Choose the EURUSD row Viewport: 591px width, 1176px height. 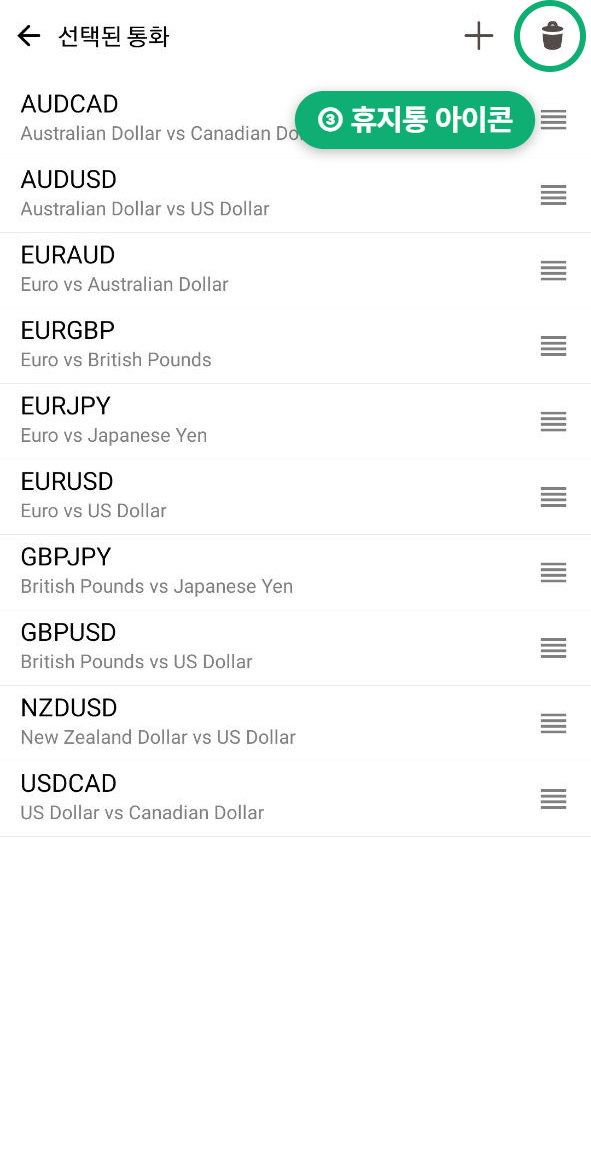click(x=296, y=496)
